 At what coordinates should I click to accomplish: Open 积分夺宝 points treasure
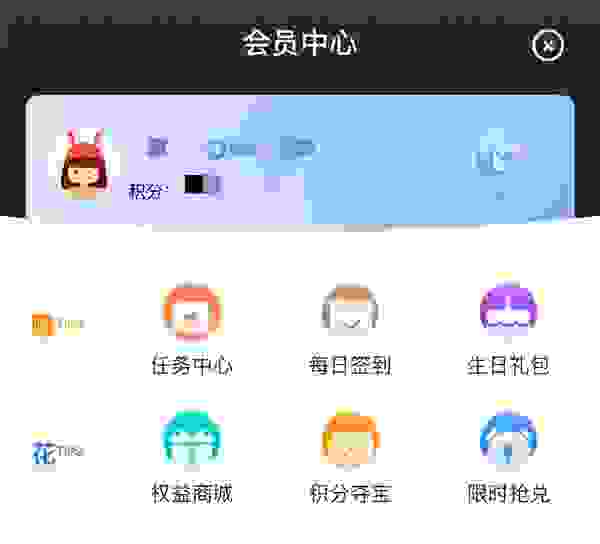350,440
